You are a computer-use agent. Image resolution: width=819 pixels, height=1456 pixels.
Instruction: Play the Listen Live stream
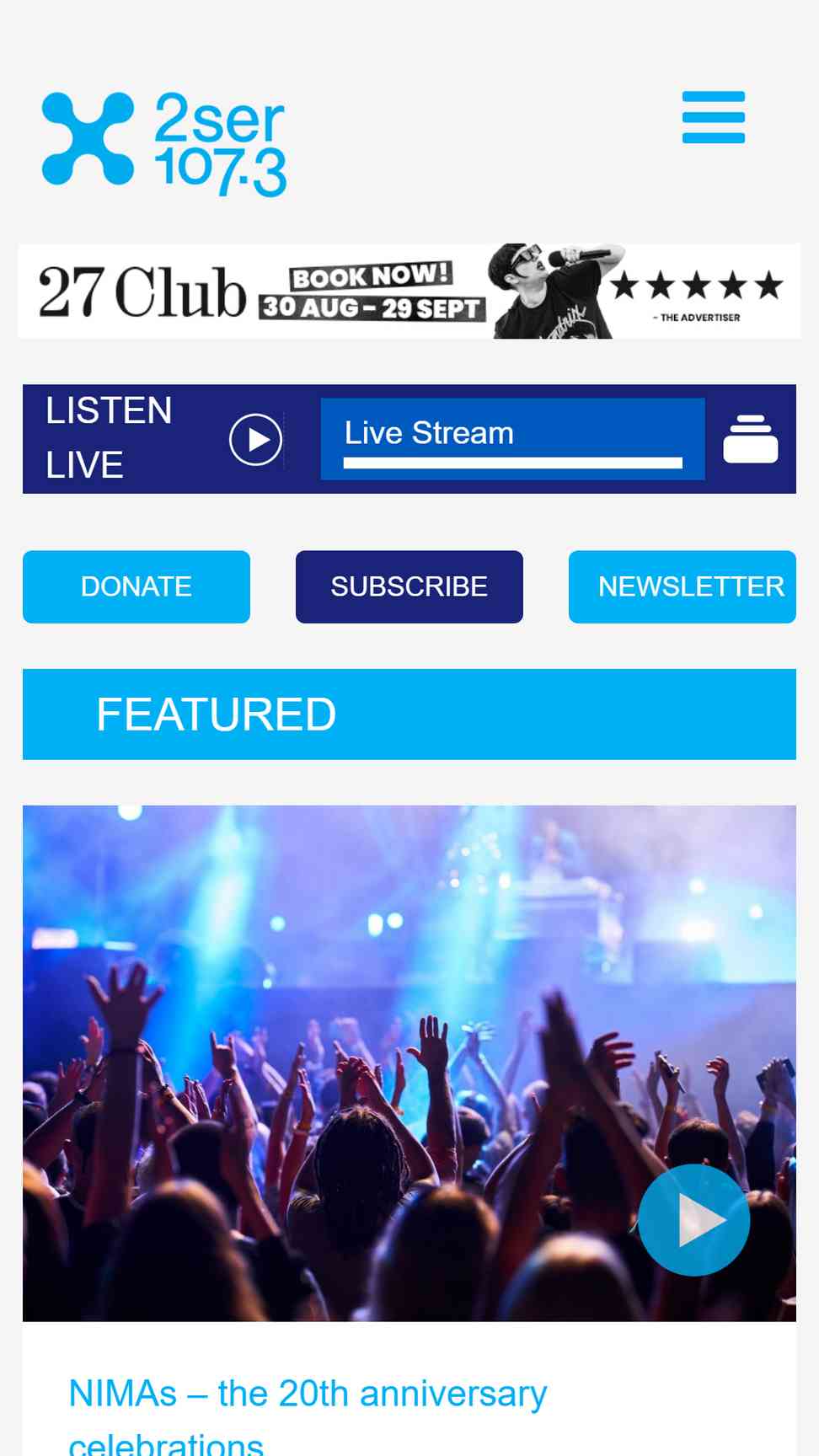point(255,440)
